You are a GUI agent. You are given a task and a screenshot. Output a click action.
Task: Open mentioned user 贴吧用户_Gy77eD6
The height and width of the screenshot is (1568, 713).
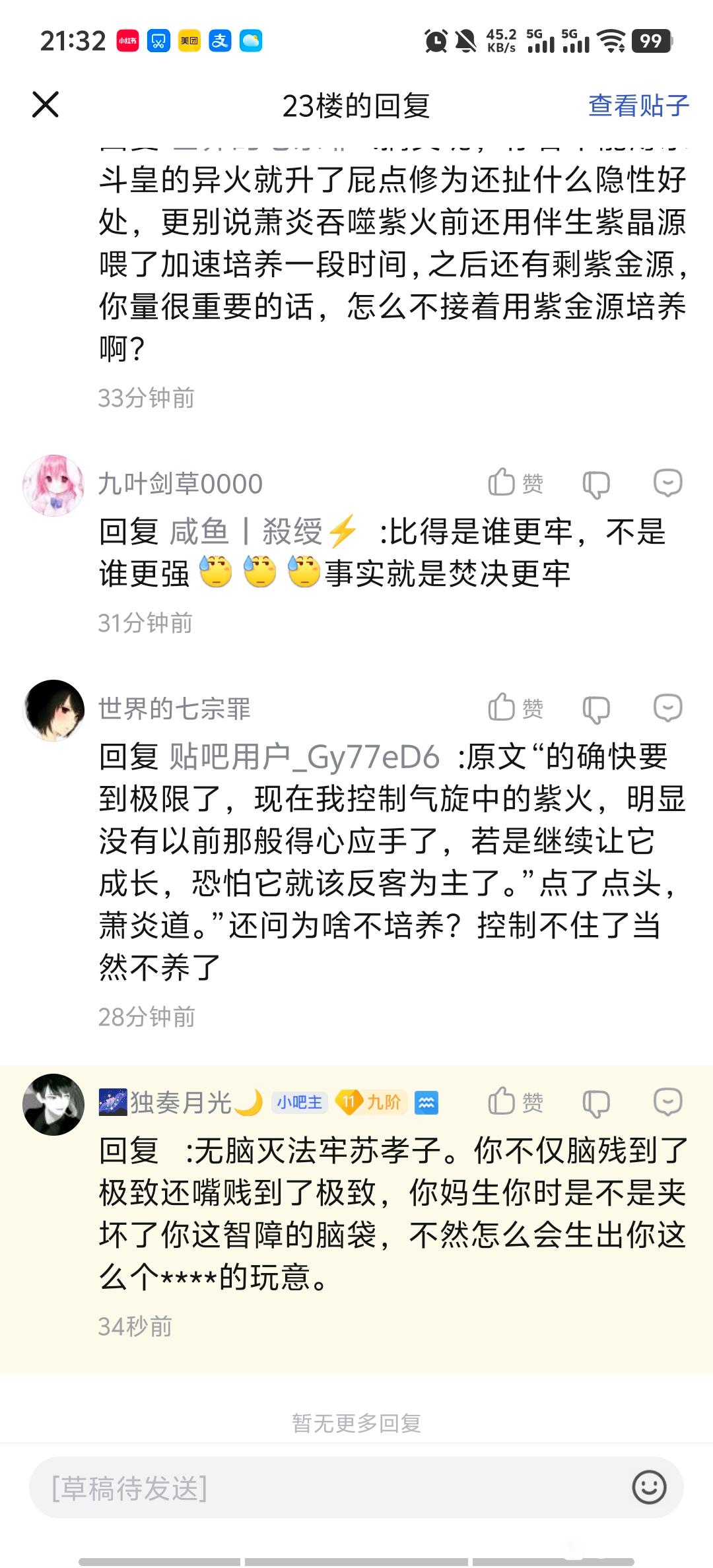click(304, 757)
